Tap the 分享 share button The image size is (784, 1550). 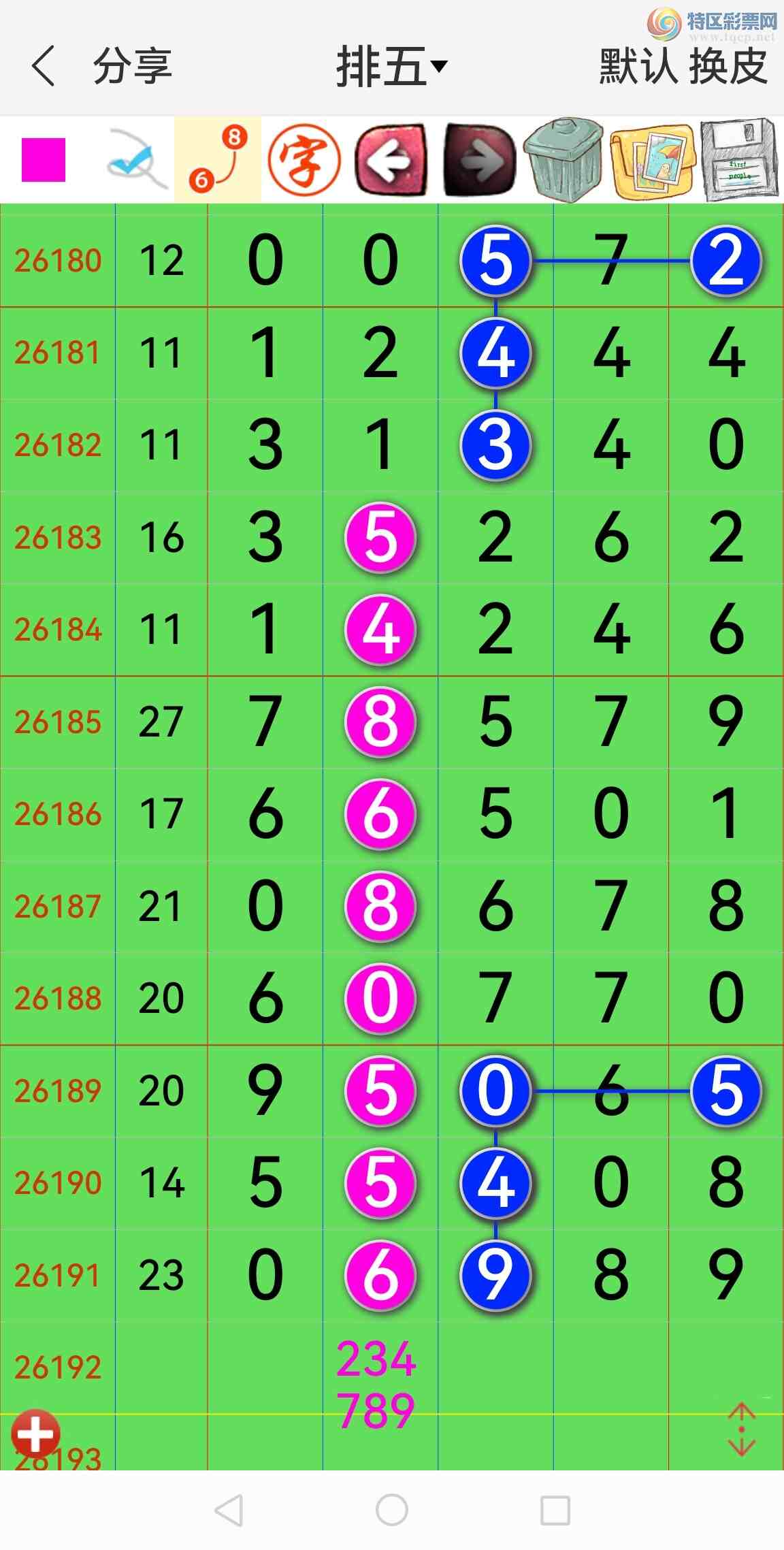pyautogui.click(x=133, y=66)
